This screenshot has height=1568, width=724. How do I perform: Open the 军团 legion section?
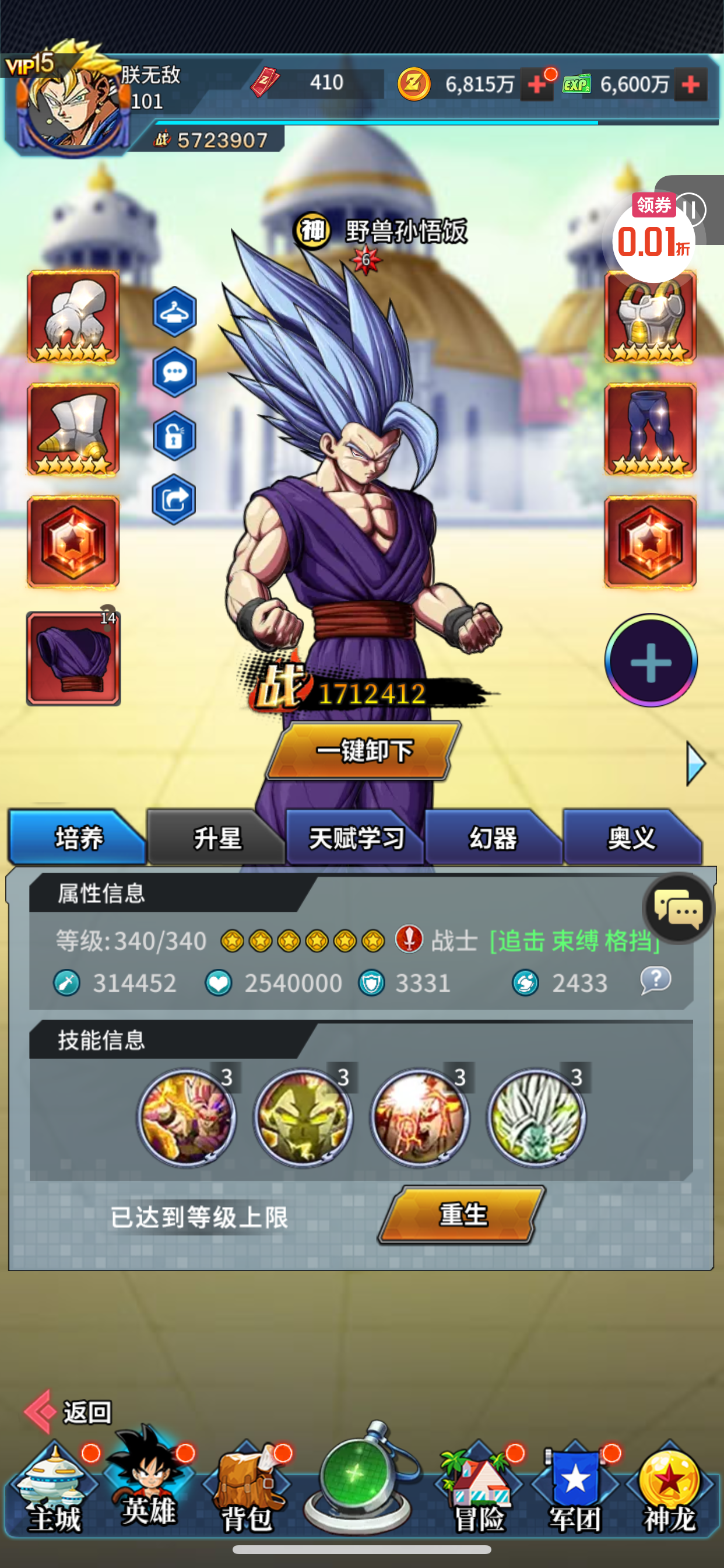(575, 1487)
